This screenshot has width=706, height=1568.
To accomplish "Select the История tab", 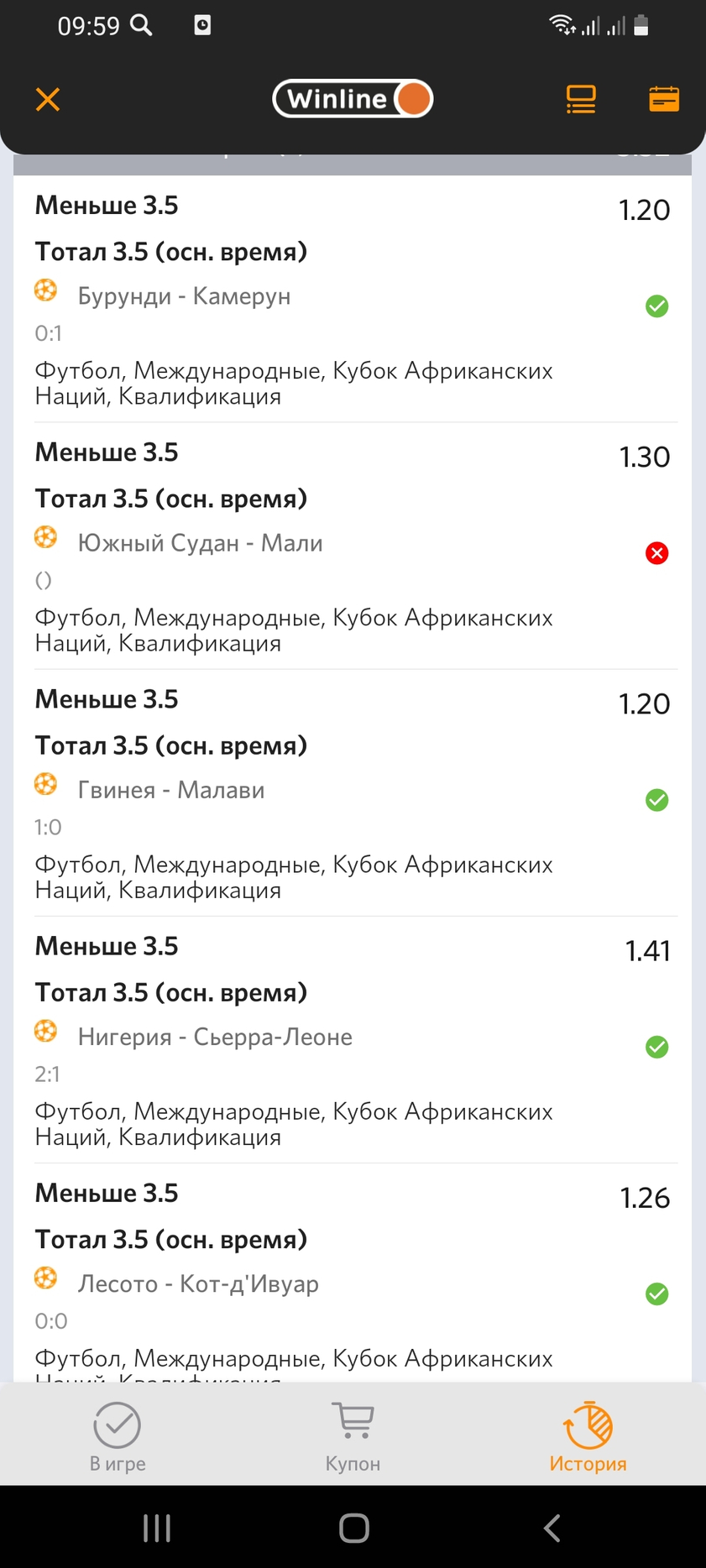I will (588, 1437).
